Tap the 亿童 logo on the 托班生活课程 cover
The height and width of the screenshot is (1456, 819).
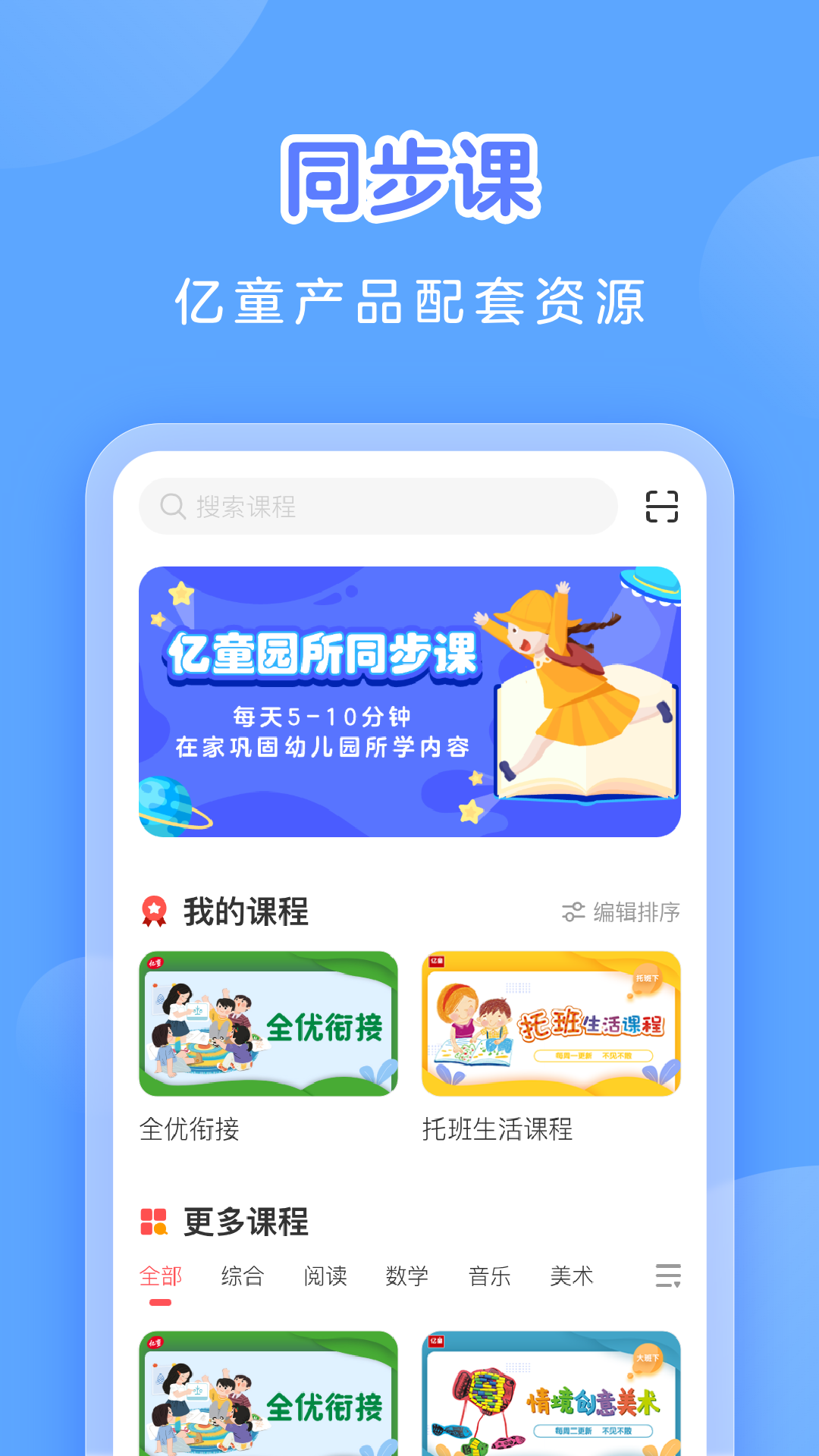point(437,963)
